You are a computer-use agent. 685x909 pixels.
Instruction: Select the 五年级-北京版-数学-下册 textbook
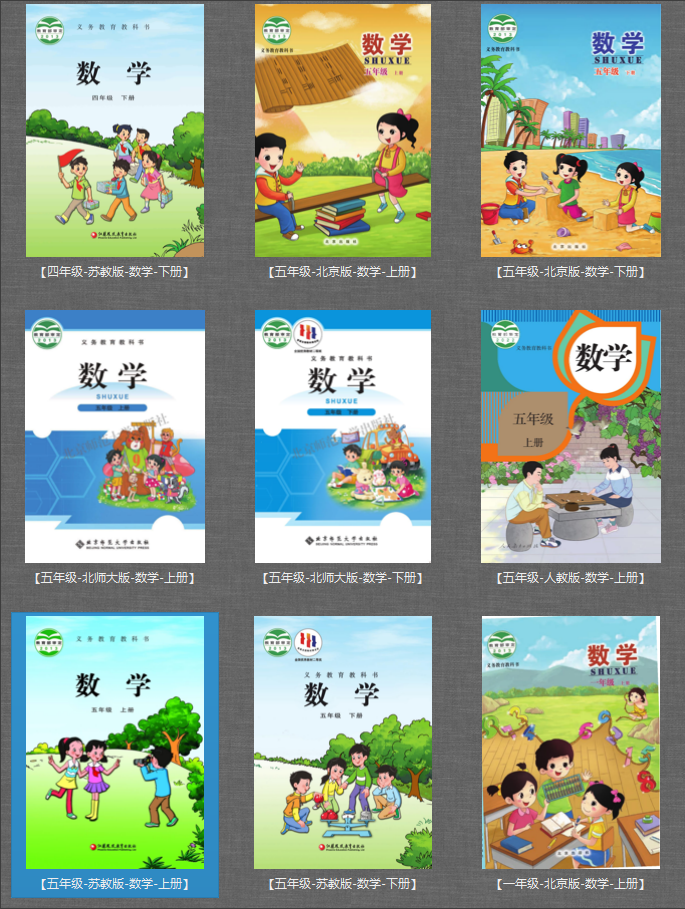(x=570, y=131)
